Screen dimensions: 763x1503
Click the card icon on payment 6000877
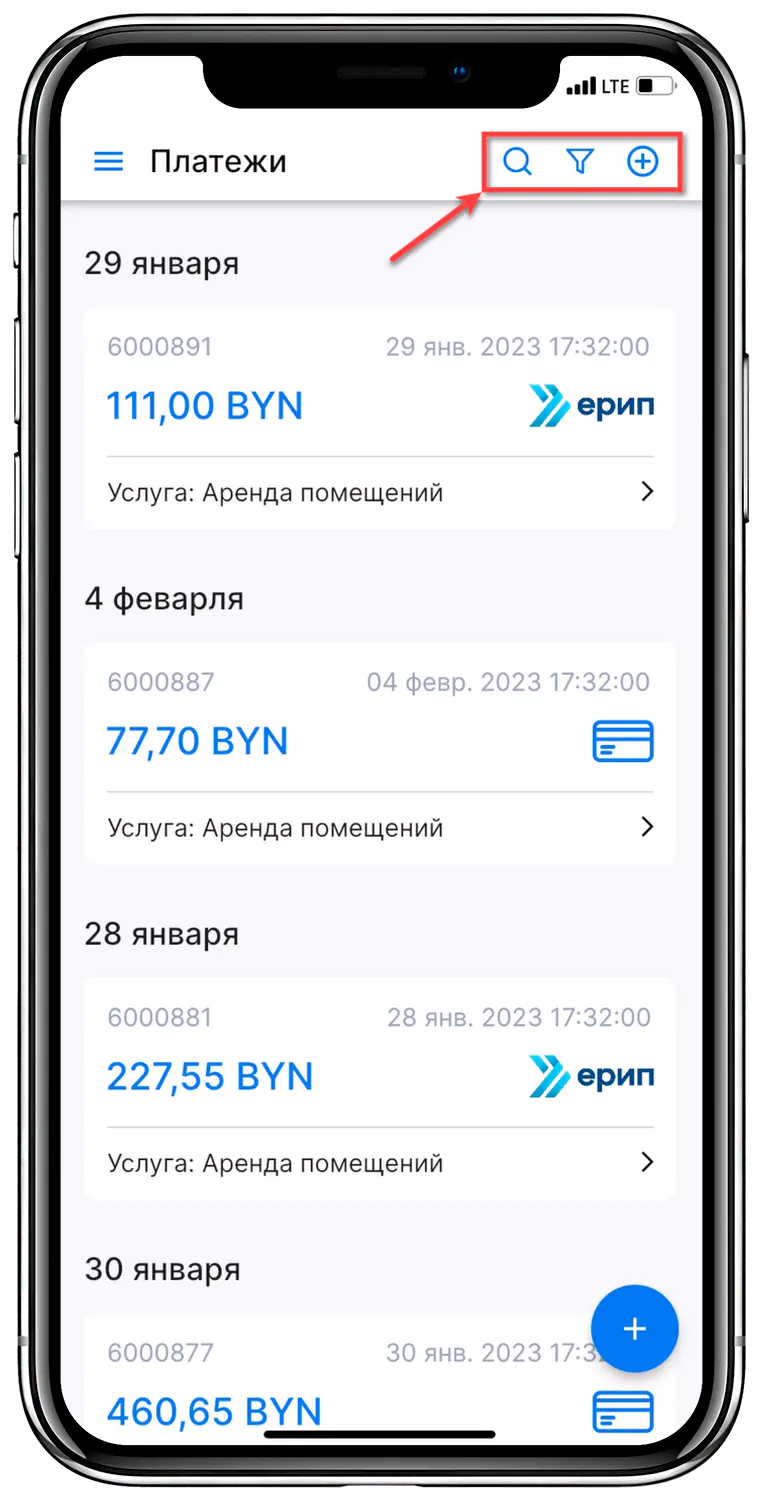(623, 1411)
